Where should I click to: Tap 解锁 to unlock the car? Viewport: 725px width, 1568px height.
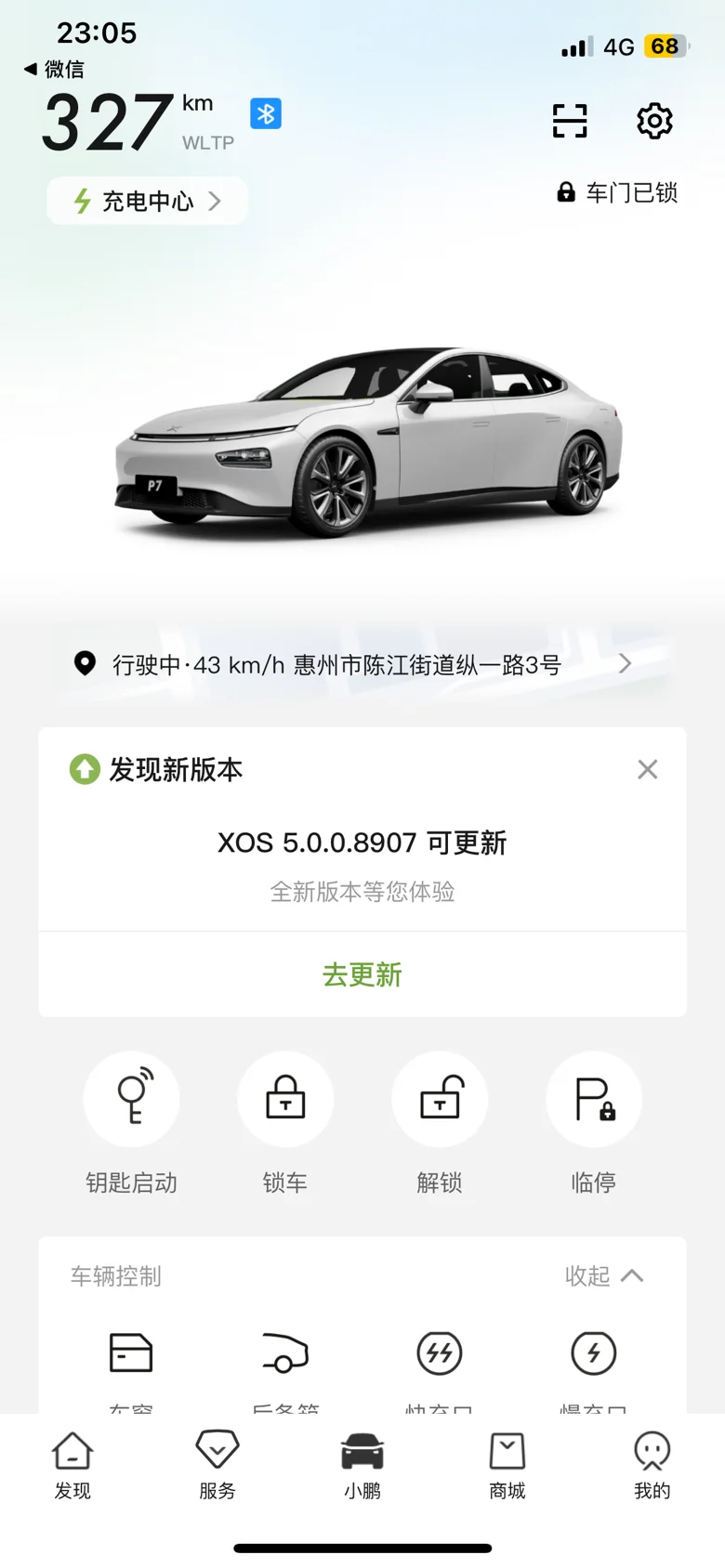tap(440, 1100)
